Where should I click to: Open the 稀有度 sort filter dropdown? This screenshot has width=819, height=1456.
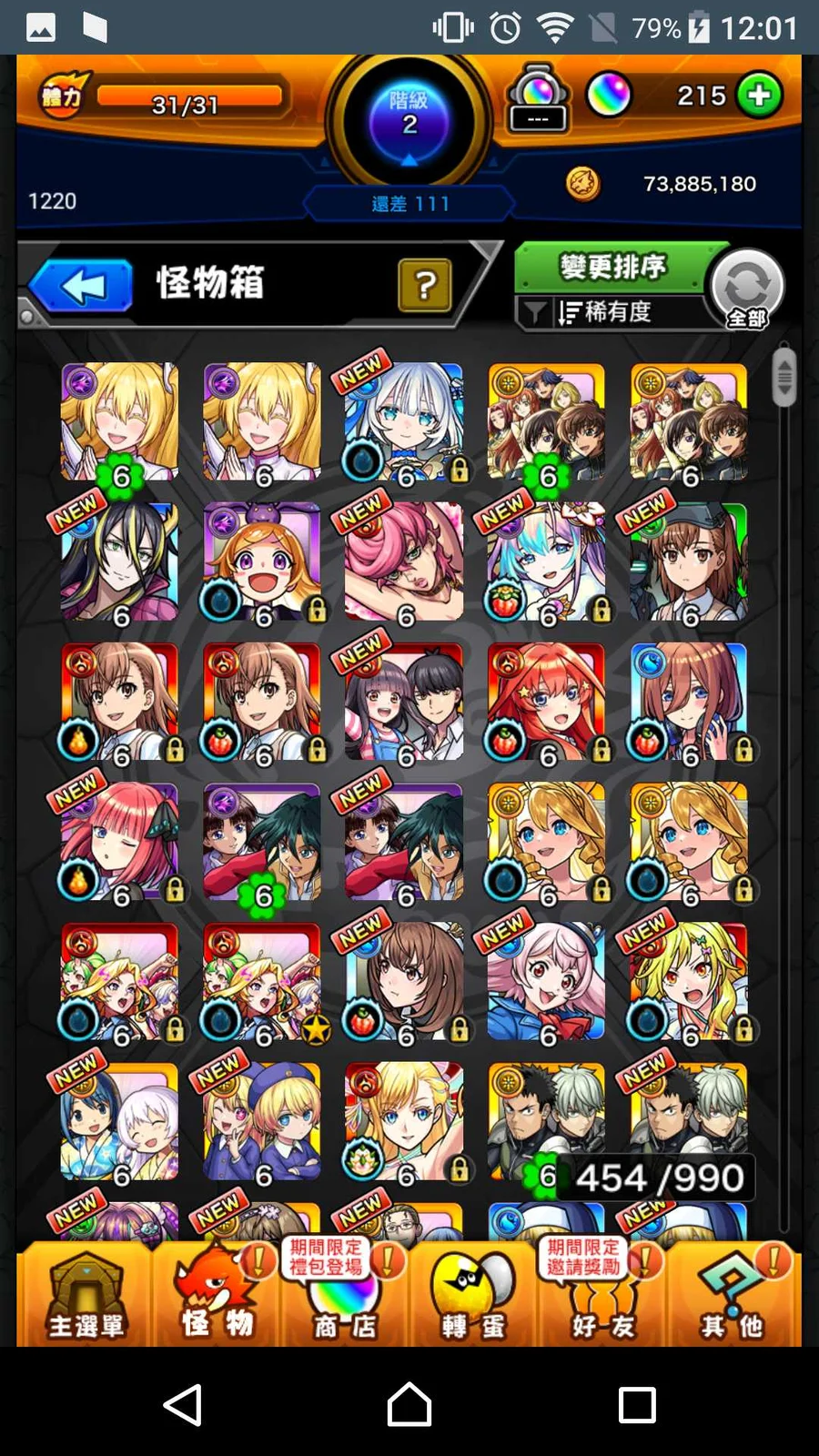[605, 312]
